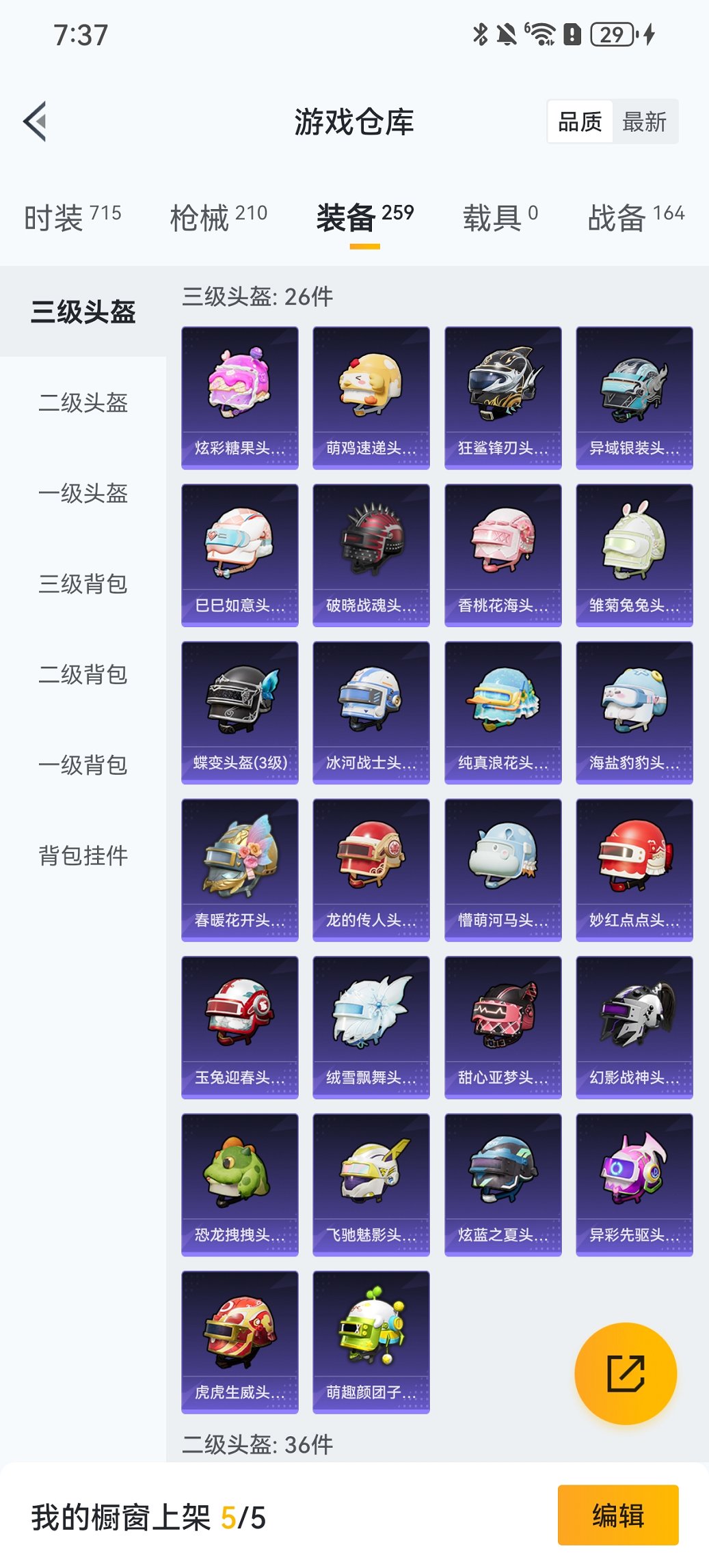Viewport: 709px width, 1568px height.
Task: Open the 炫彩糖果头盔 item card
Action: pos(240,396)
